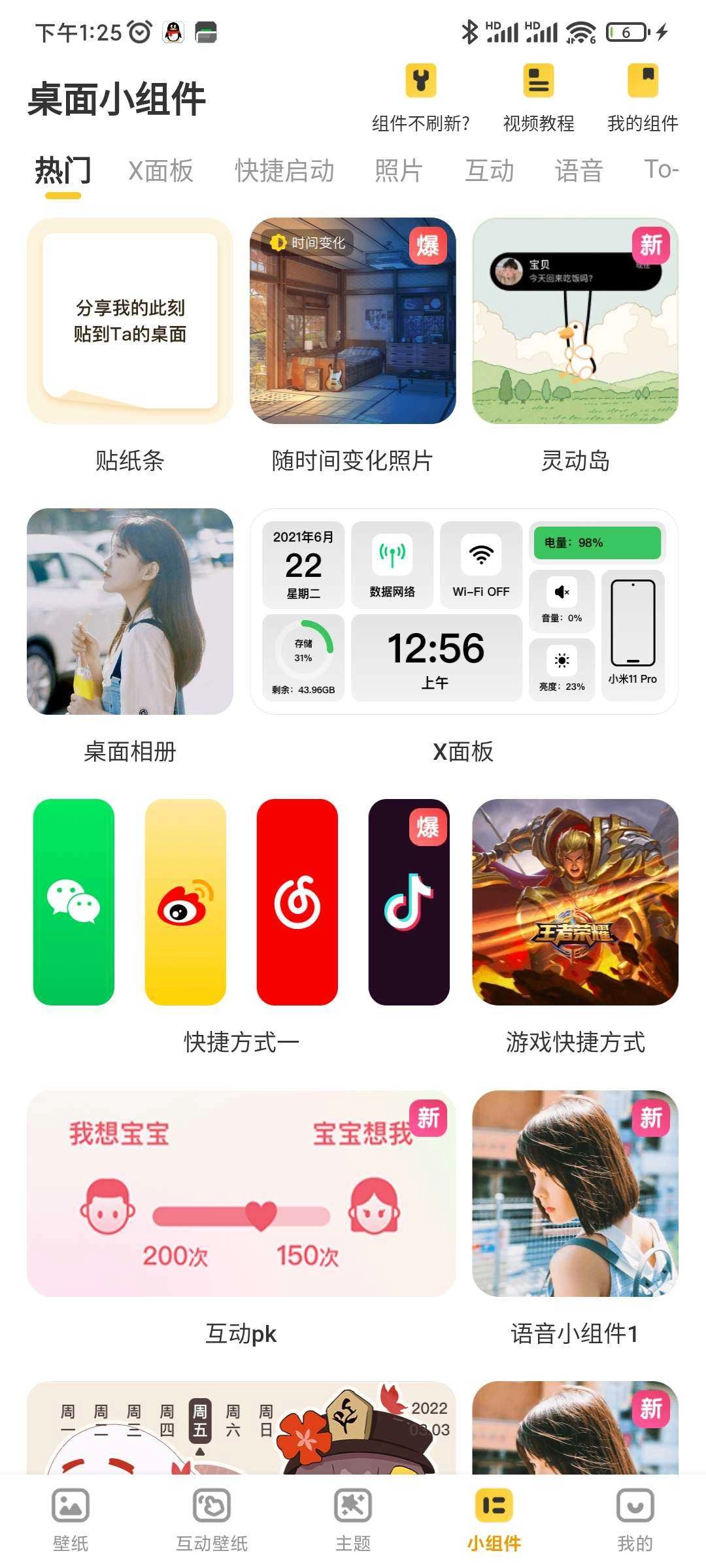Switch to X面板 category tab
Image resolution: width=706 pixels, height=1568 pixels.
161,171
